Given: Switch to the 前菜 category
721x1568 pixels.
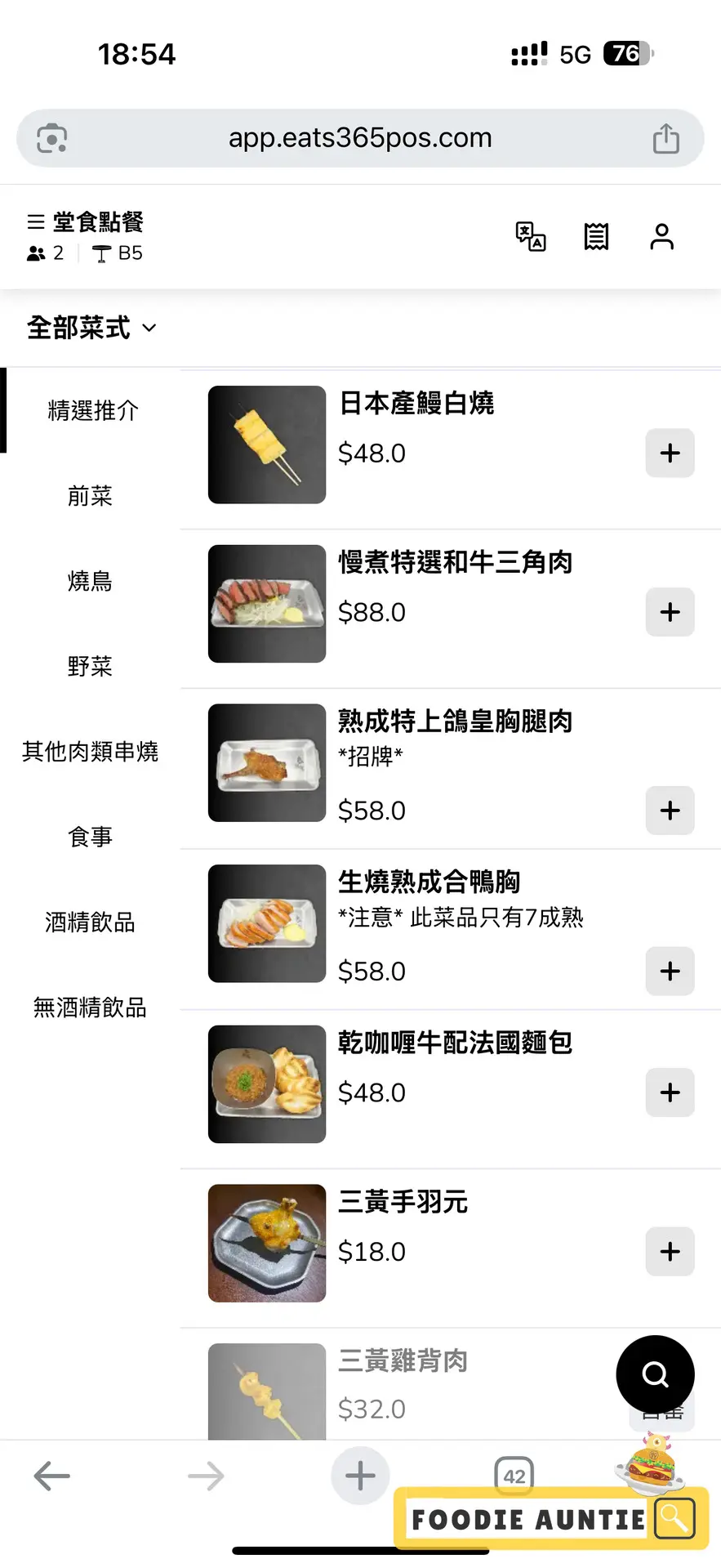Looking at the screenshot, I should tap(90, 496).
